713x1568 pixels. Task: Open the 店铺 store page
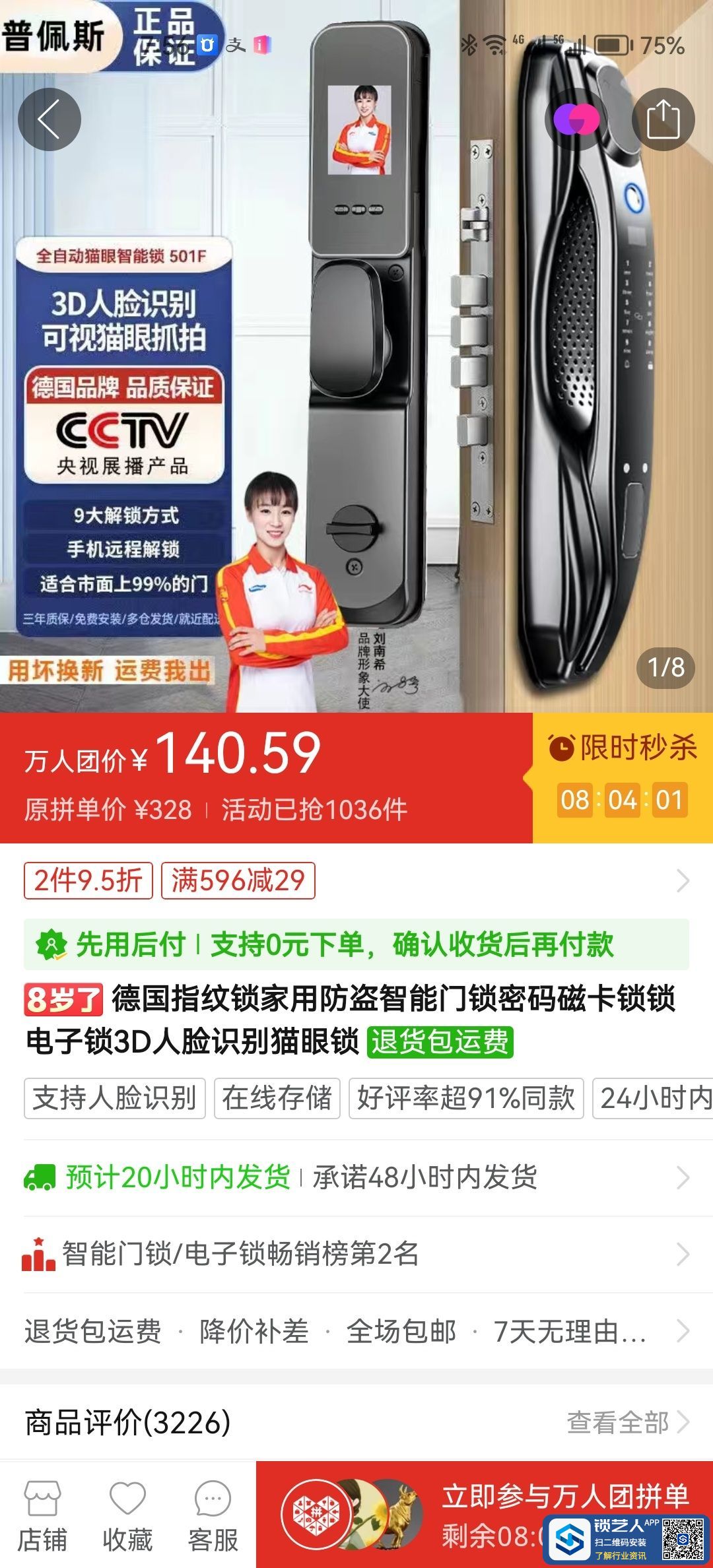click(x=42, y=1515)
